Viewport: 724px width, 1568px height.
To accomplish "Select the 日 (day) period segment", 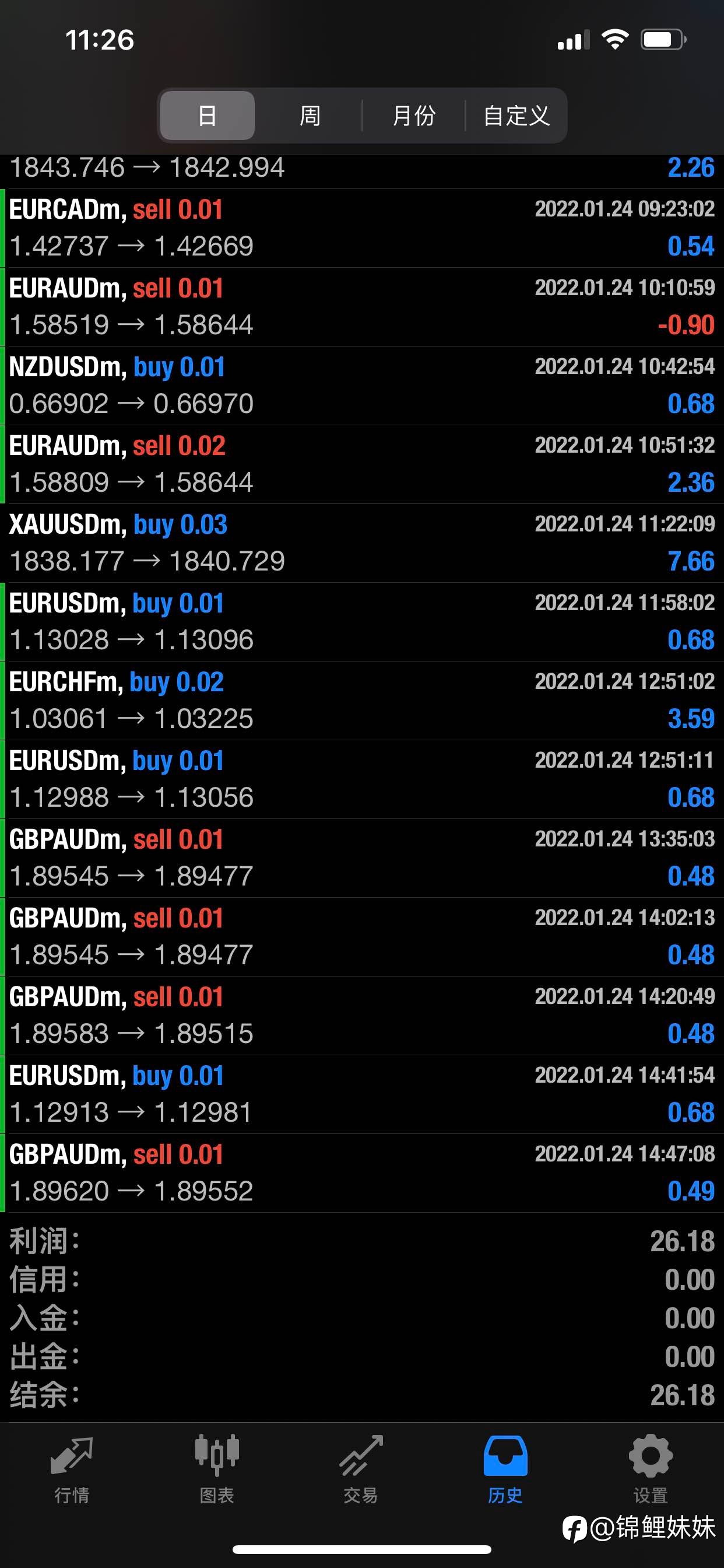I will click(208, 116).
